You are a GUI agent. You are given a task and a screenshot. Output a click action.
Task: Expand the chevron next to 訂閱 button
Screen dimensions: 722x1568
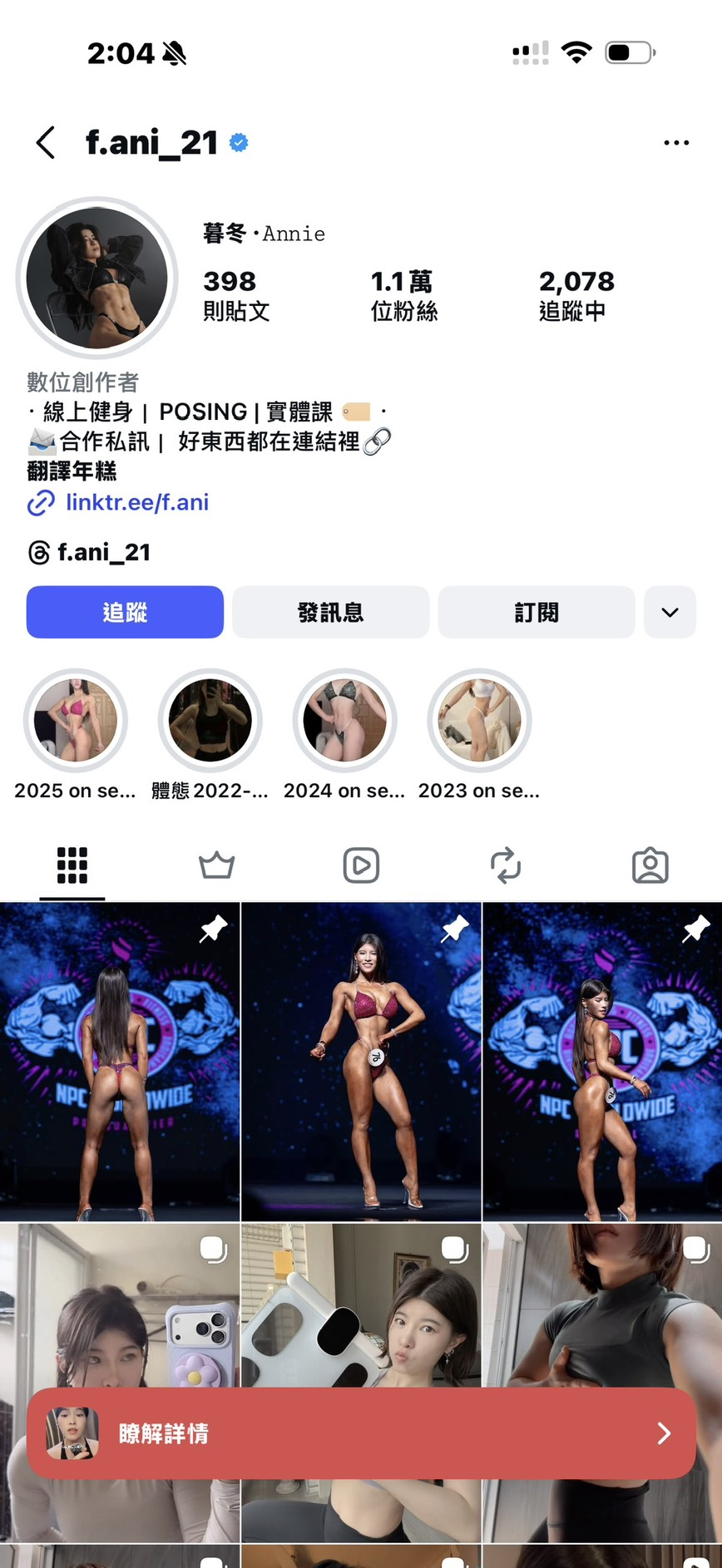pos(670,612)
